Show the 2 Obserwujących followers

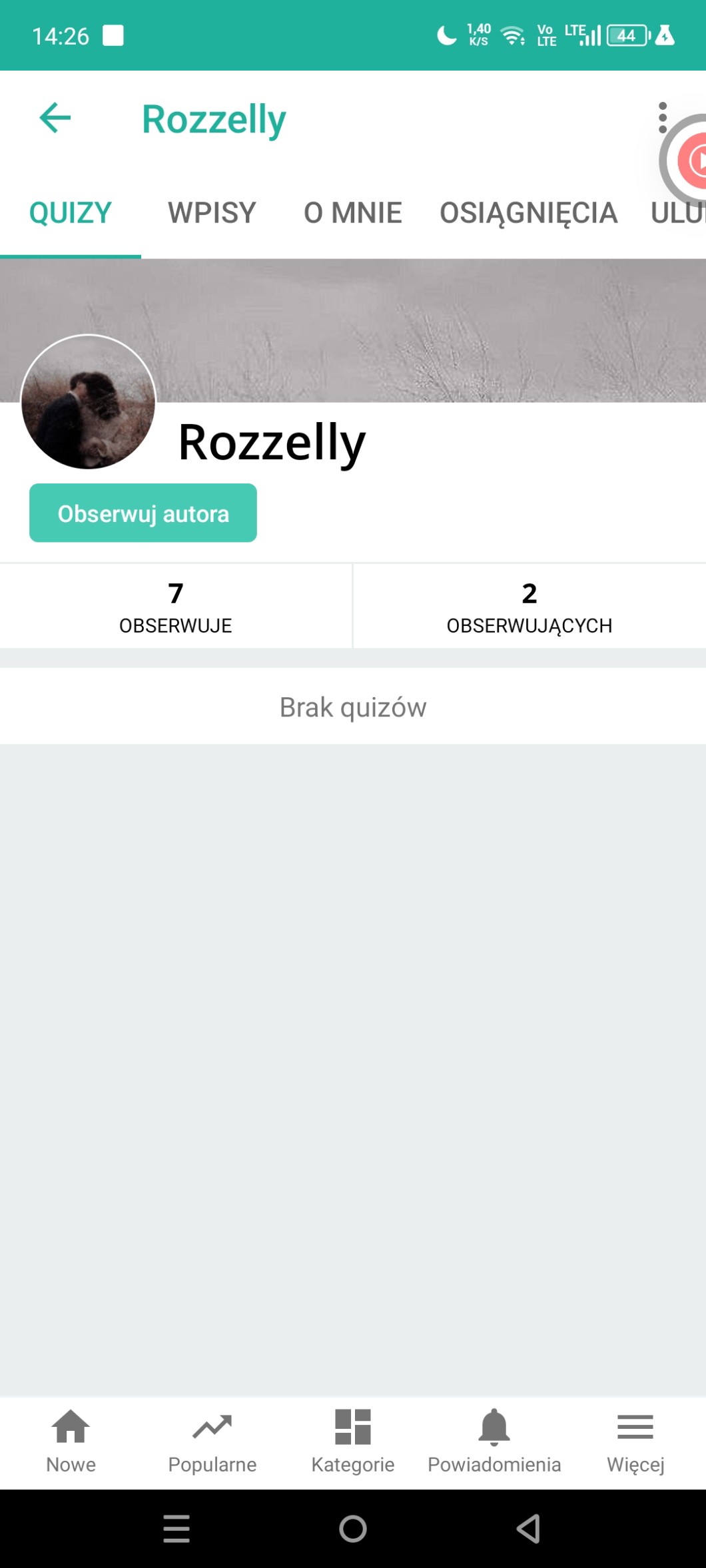(529, 606)
